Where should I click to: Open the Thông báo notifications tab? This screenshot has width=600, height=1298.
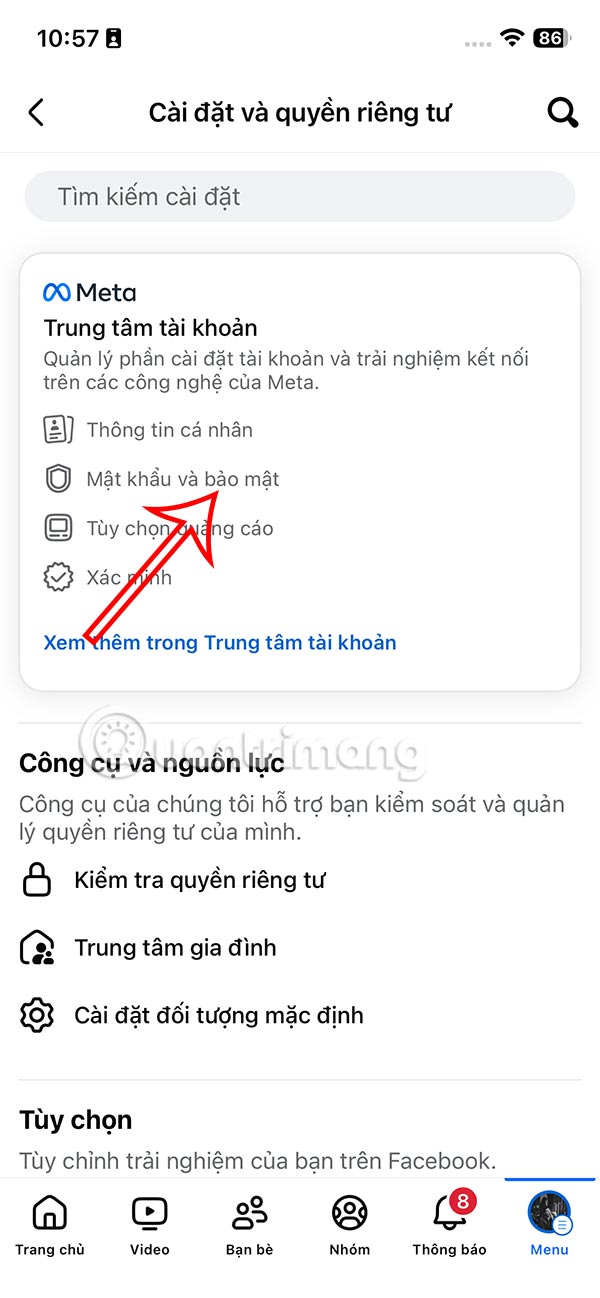[x=449, y=1225]
